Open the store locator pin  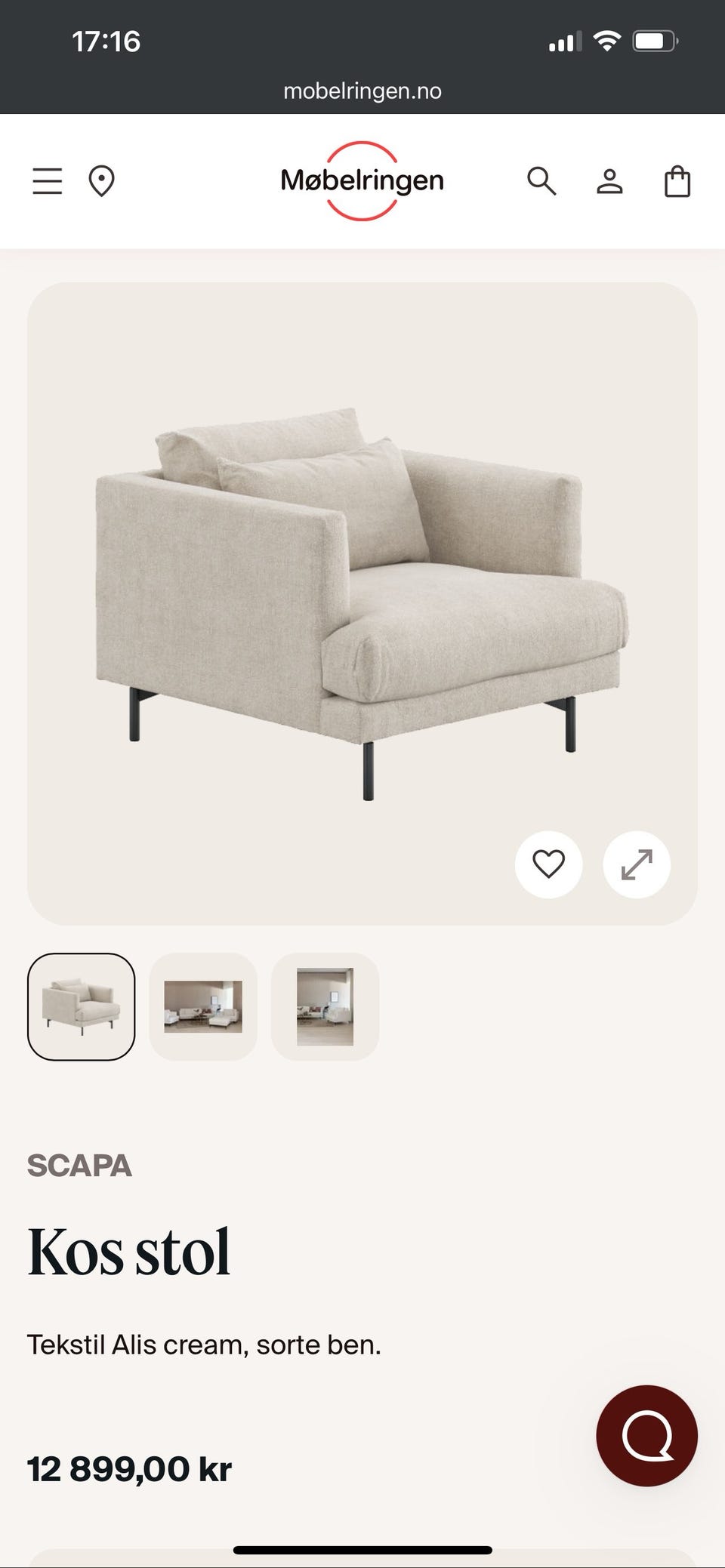101,181
